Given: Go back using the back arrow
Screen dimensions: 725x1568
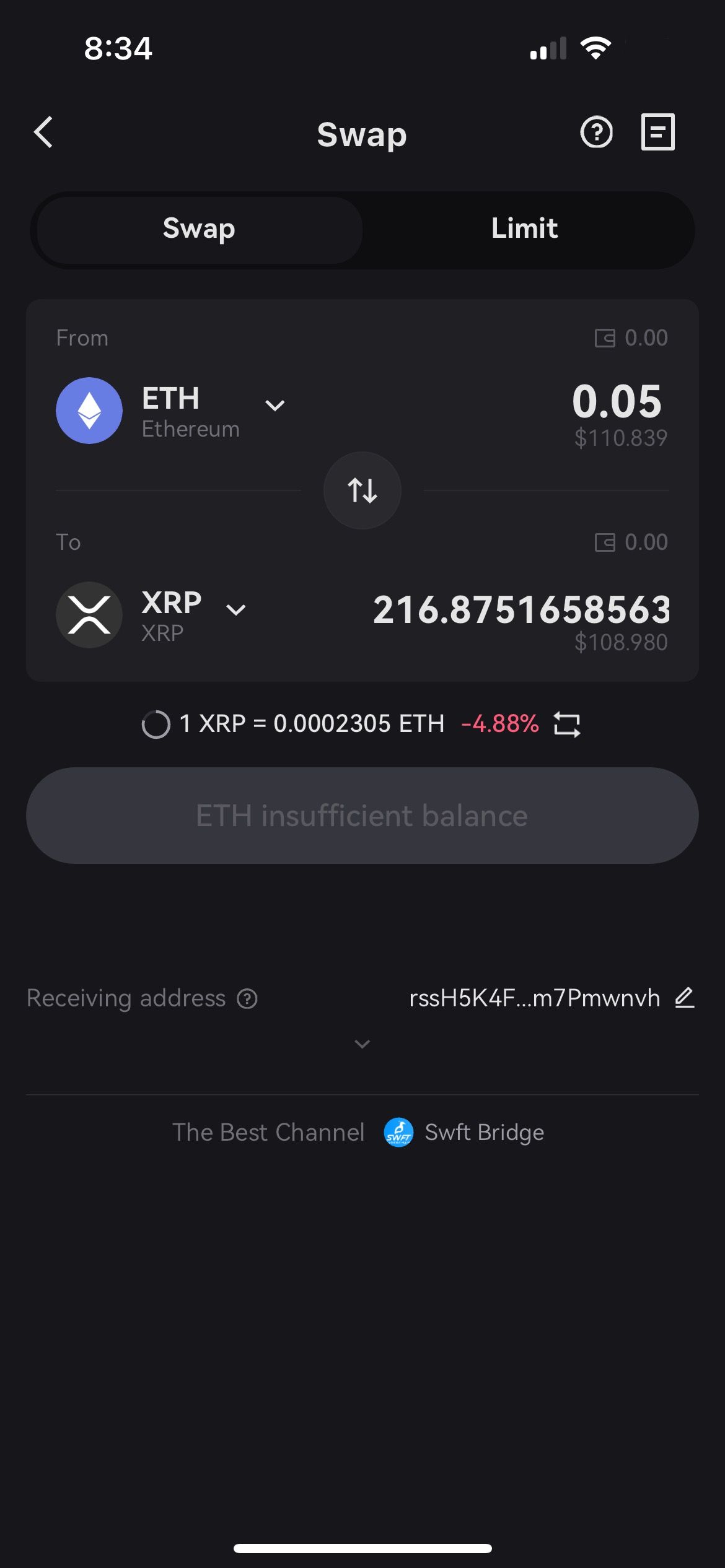Looking at the screenshot, I should coord(43,133).
